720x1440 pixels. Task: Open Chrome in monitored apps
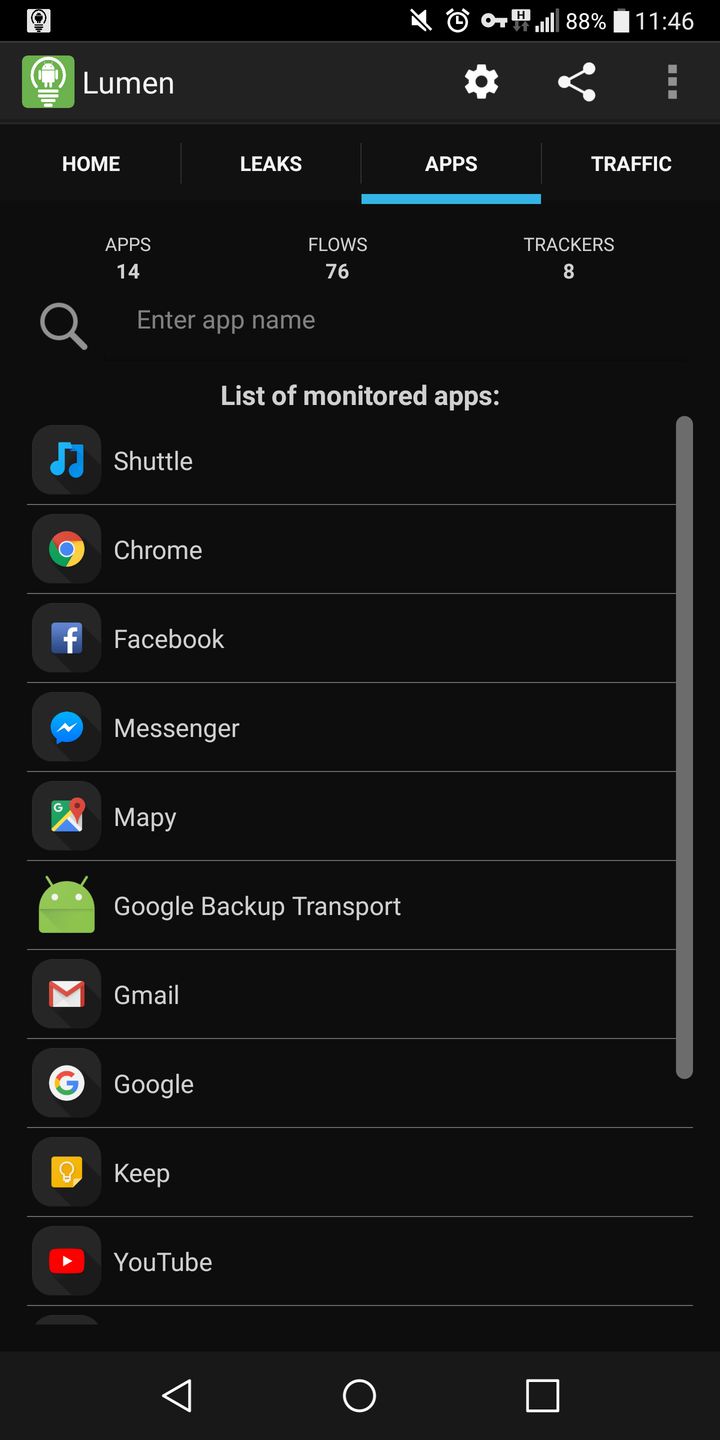[350, 550]
